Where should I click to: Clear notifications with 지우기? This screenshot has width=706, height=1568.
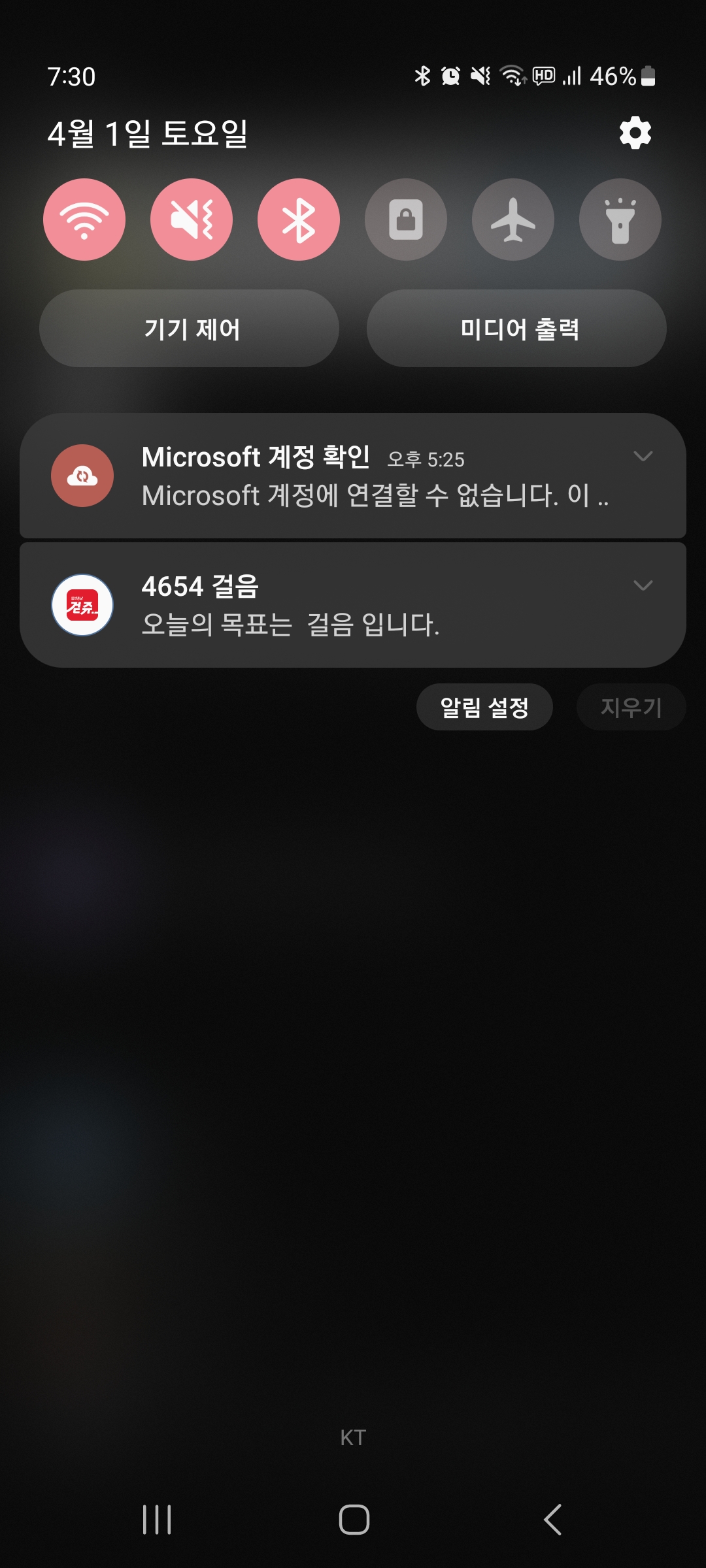pyautogui.click(x=631, y=707)
